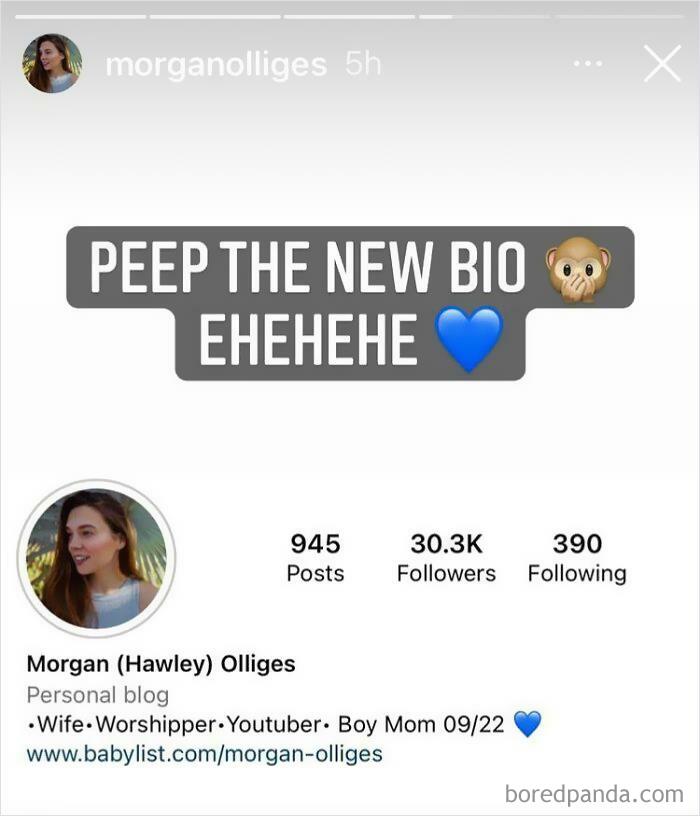The width and height of the screenshot is (700, 816).
Task: Open morganolliges profile from the username
Action: click(216, 65)
